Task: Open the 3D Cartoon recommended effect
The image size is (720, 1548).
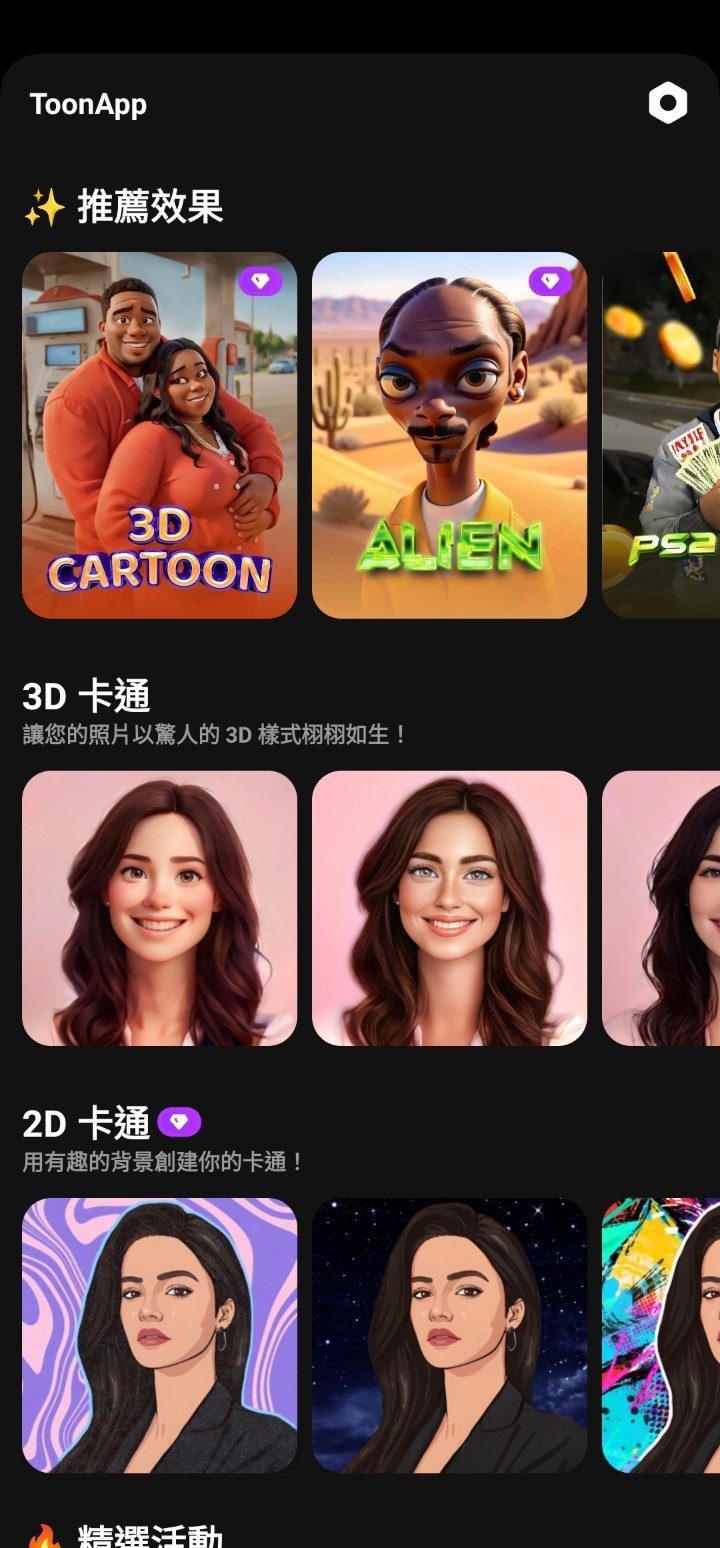Action: [x=159, y=435]
